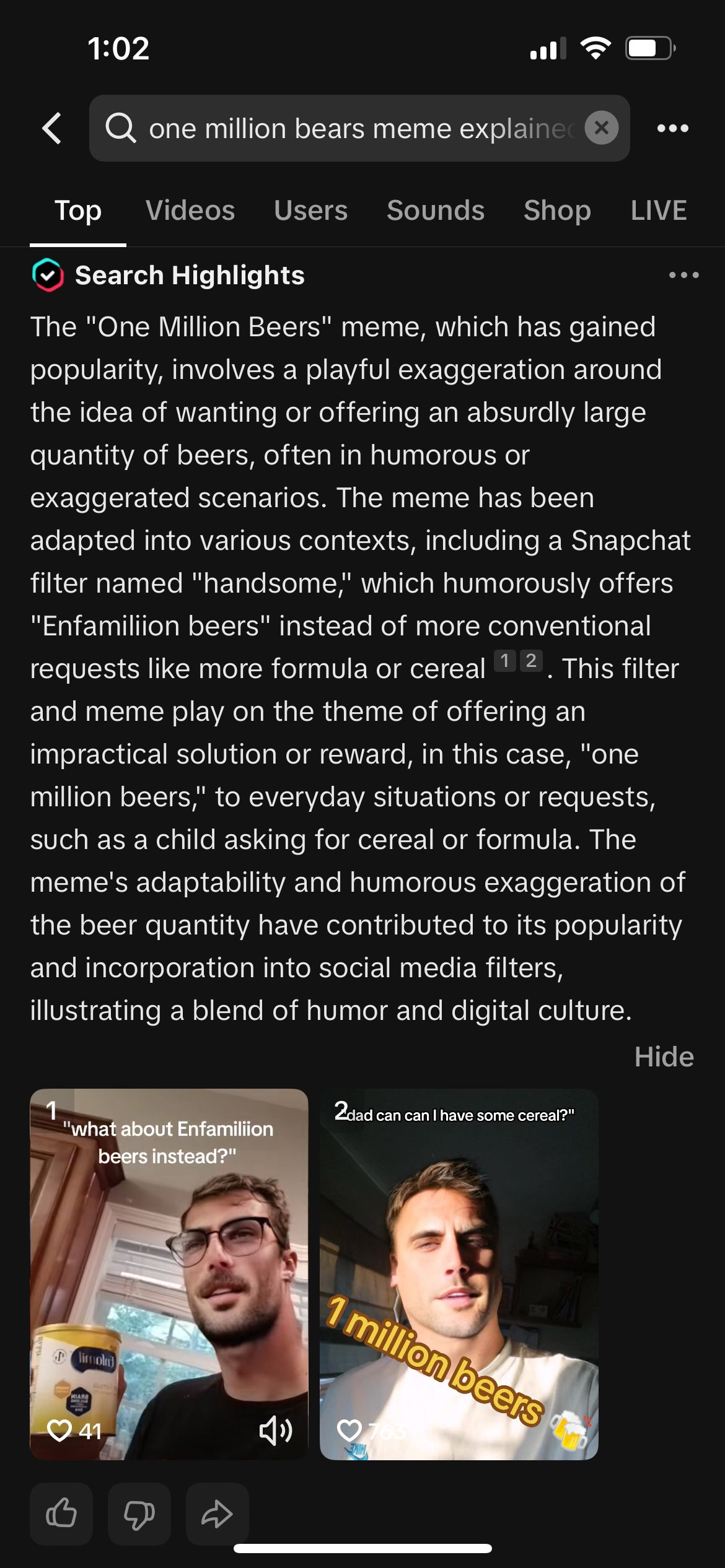Open citation 2 in the summary
This screenshot has width=725, height=1568.
point(531,661)
